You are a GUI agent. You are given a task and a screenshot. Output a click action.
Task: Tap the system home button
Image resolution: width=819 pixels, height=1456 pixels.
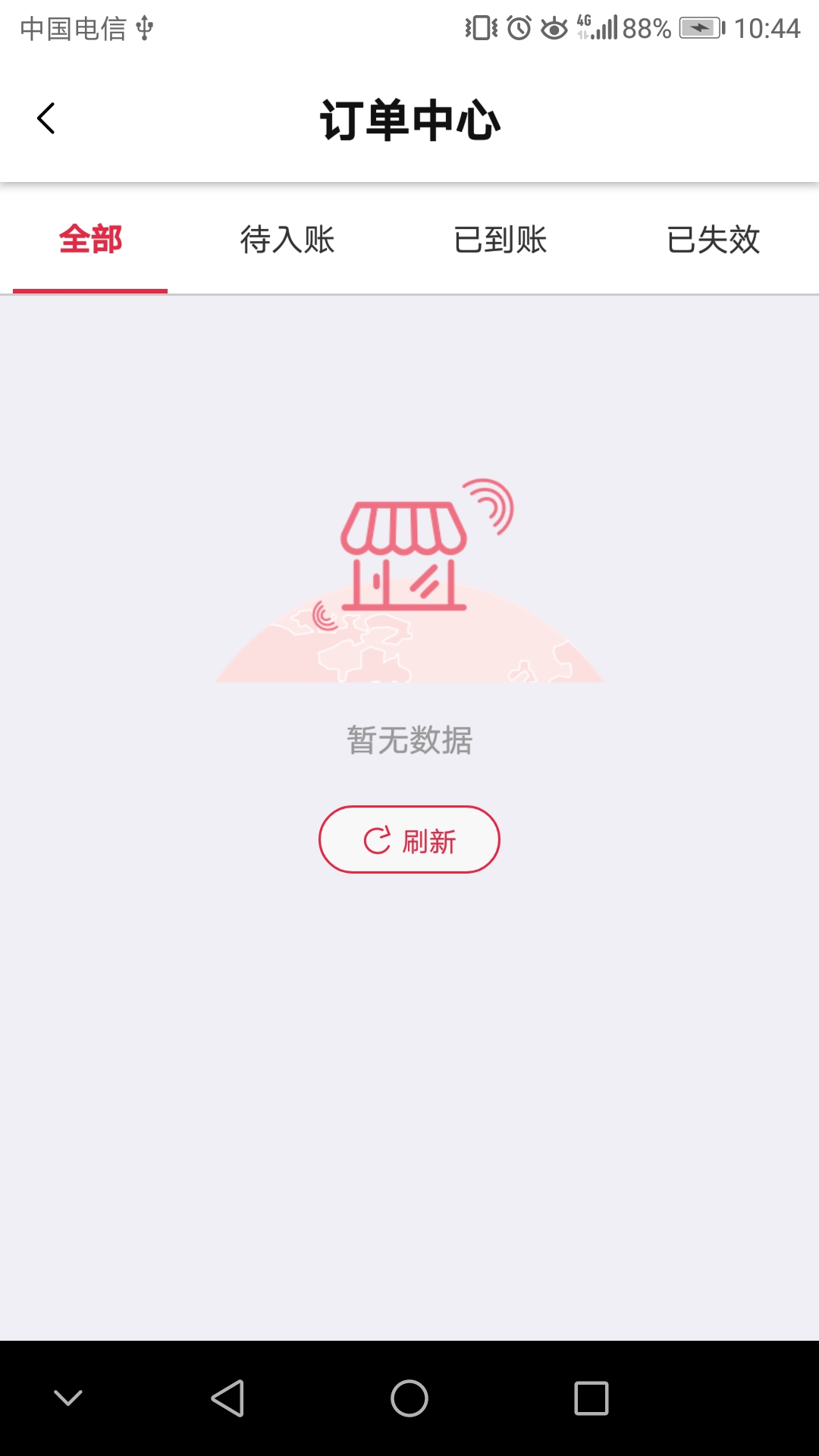[409, 1398]
